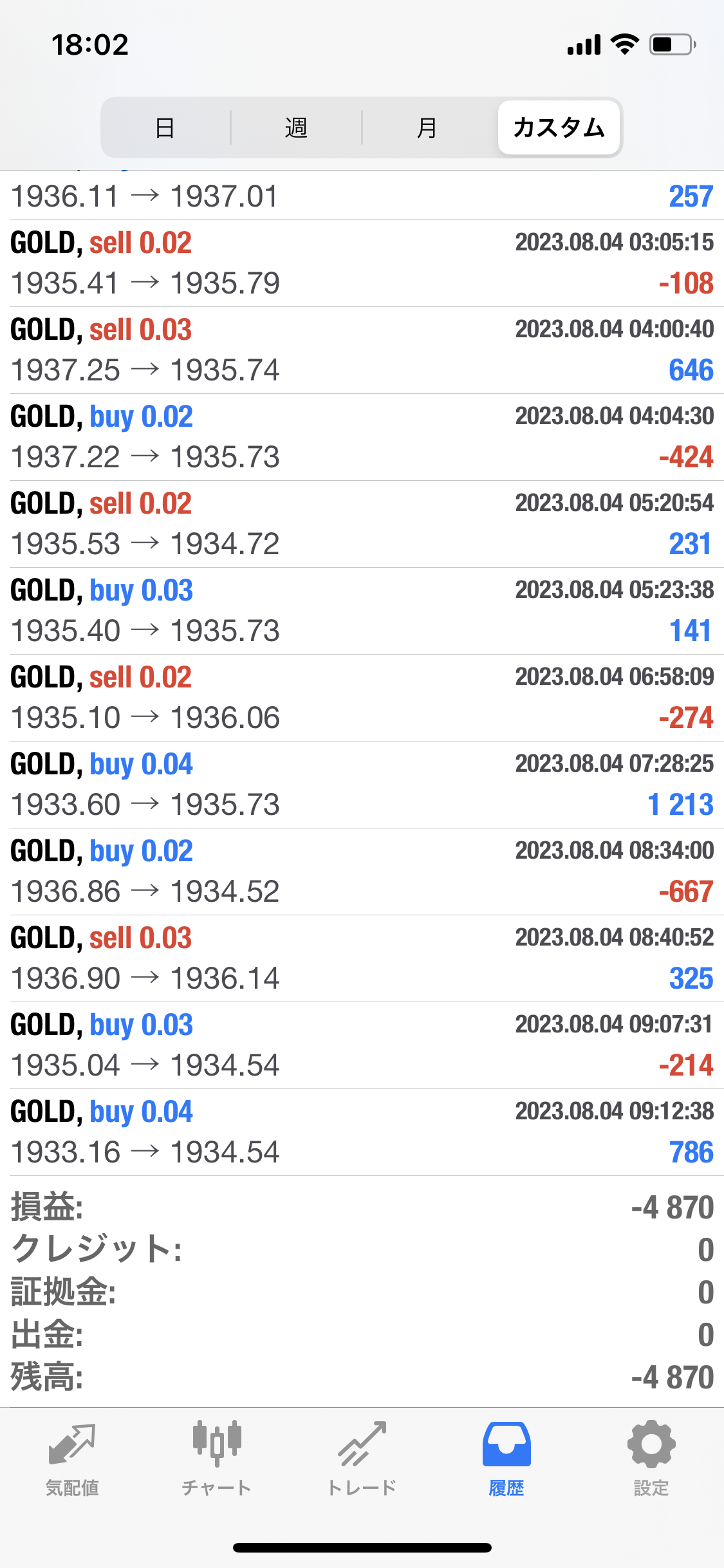Switch to the 週 (week) period

pos(296,127)
